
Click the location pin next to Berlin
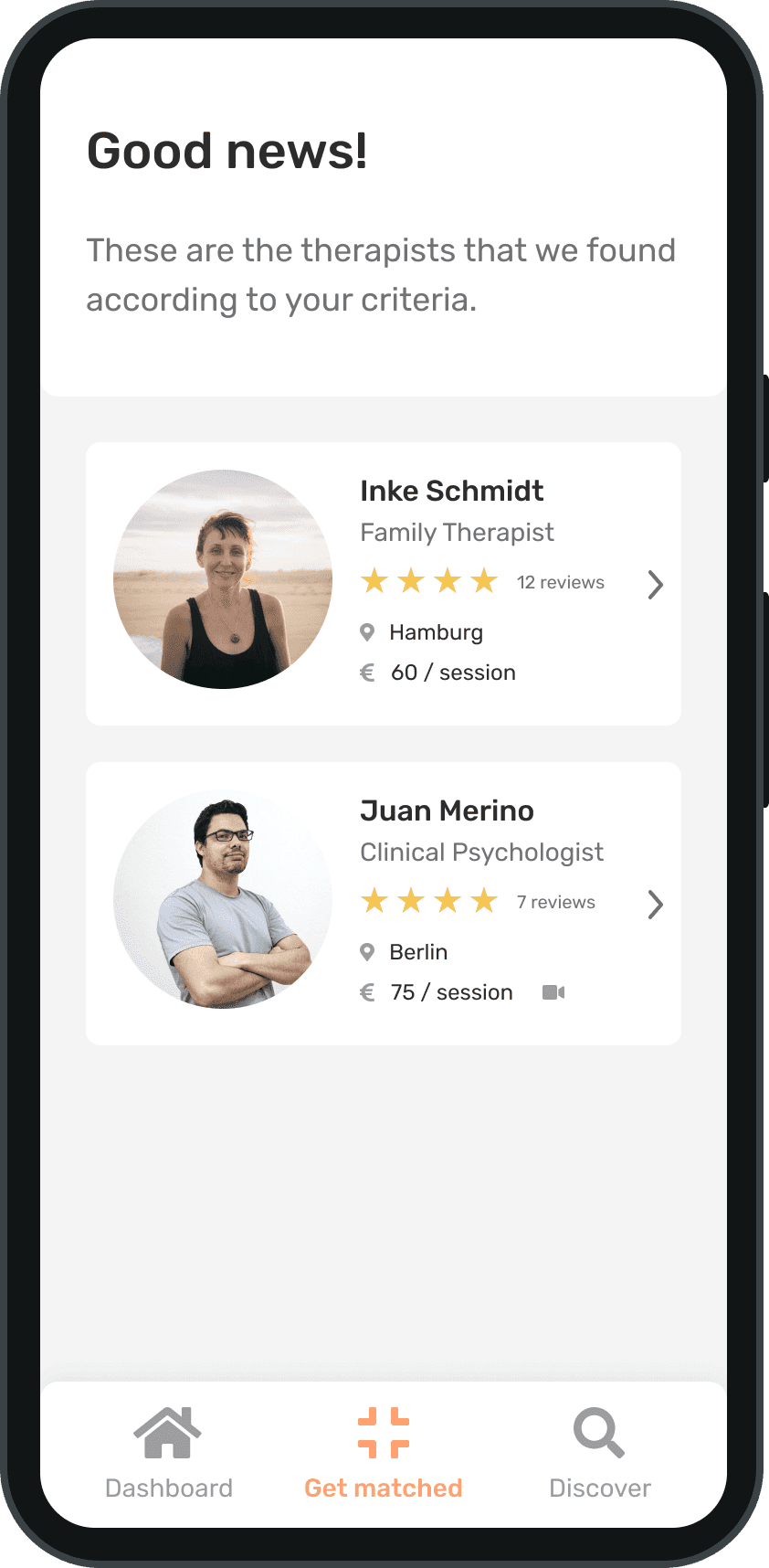click(369, 951)
